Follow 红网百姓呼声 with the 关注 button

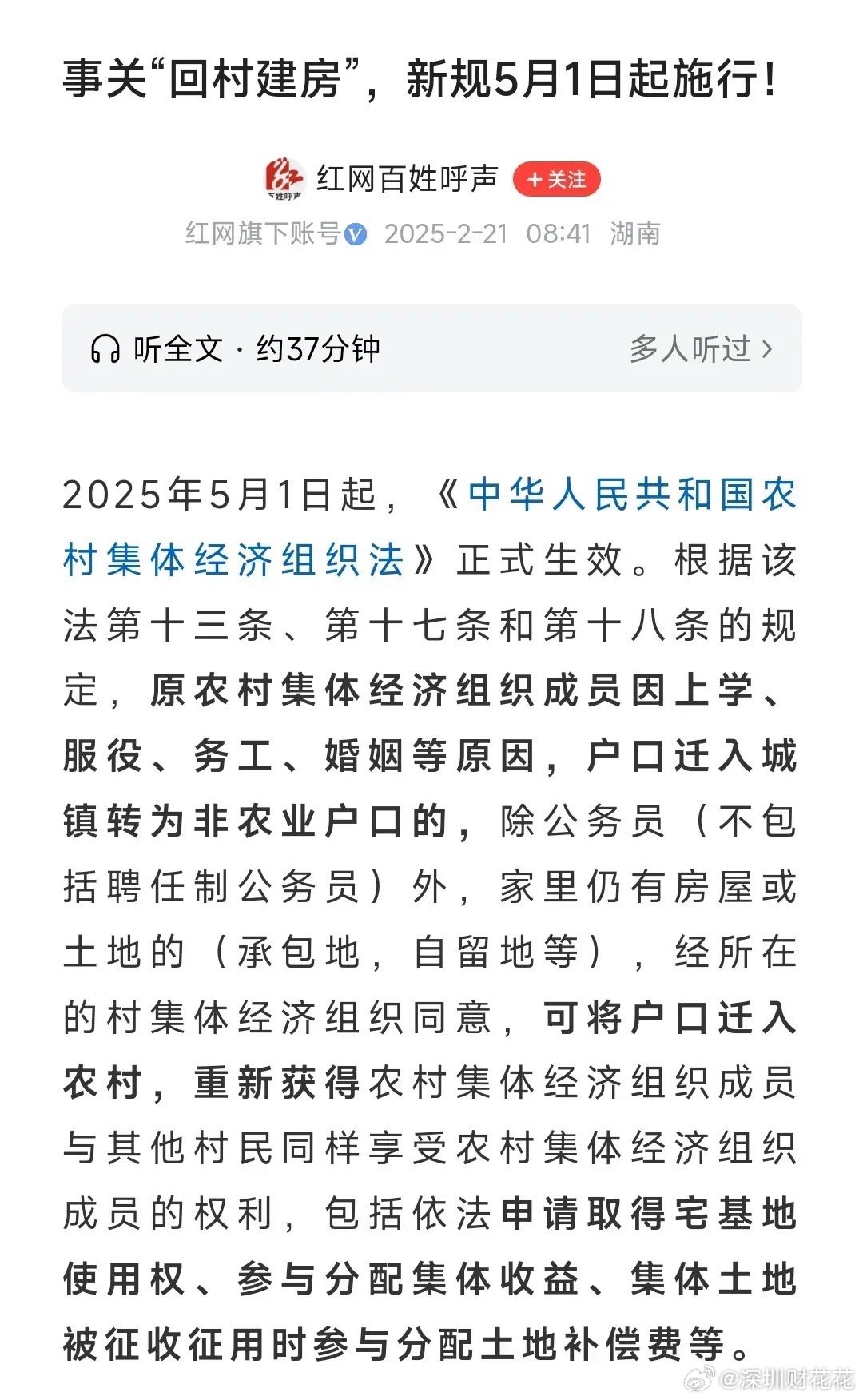556,179
